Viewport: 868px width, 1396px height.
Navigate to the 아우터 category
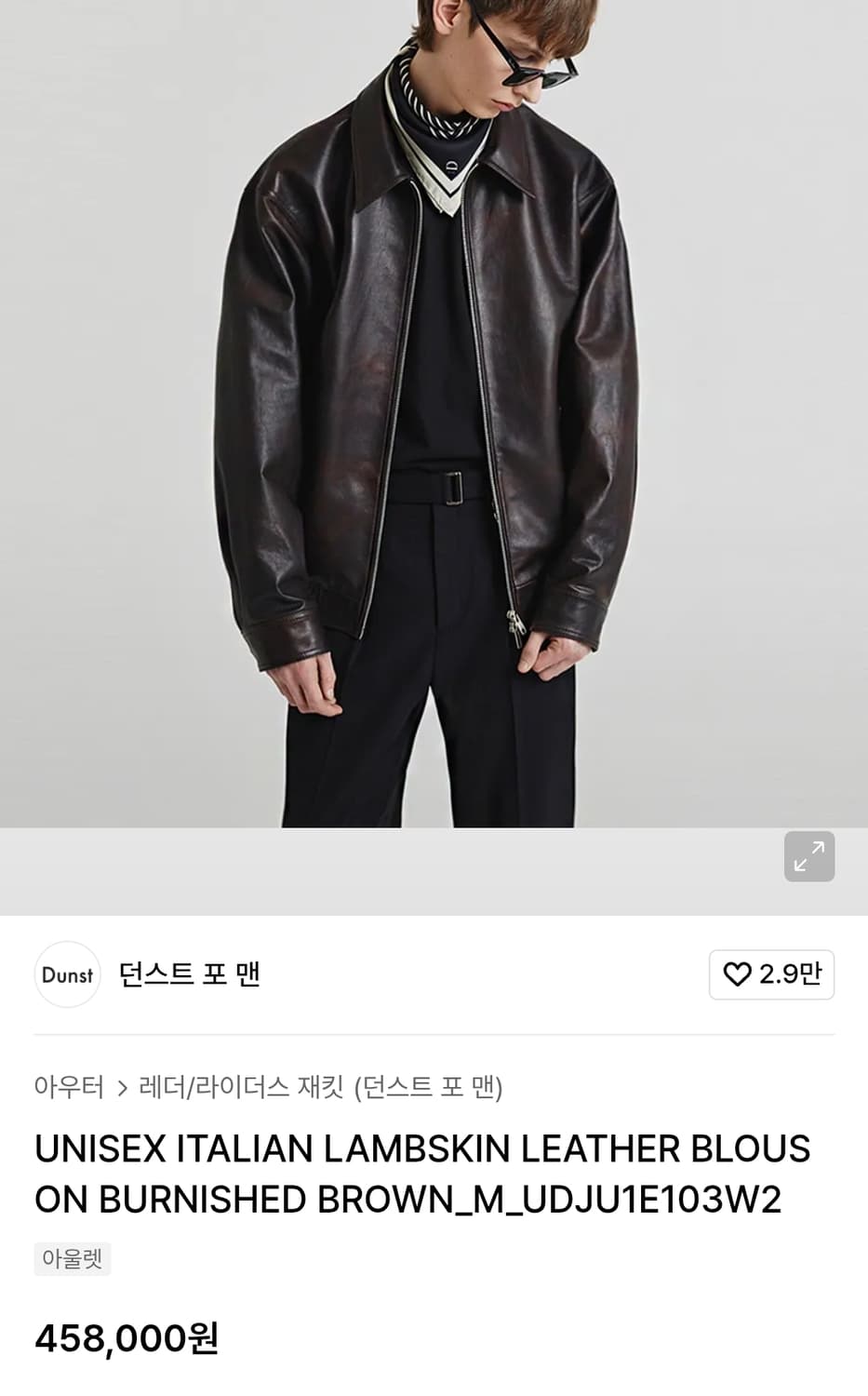69,1087
